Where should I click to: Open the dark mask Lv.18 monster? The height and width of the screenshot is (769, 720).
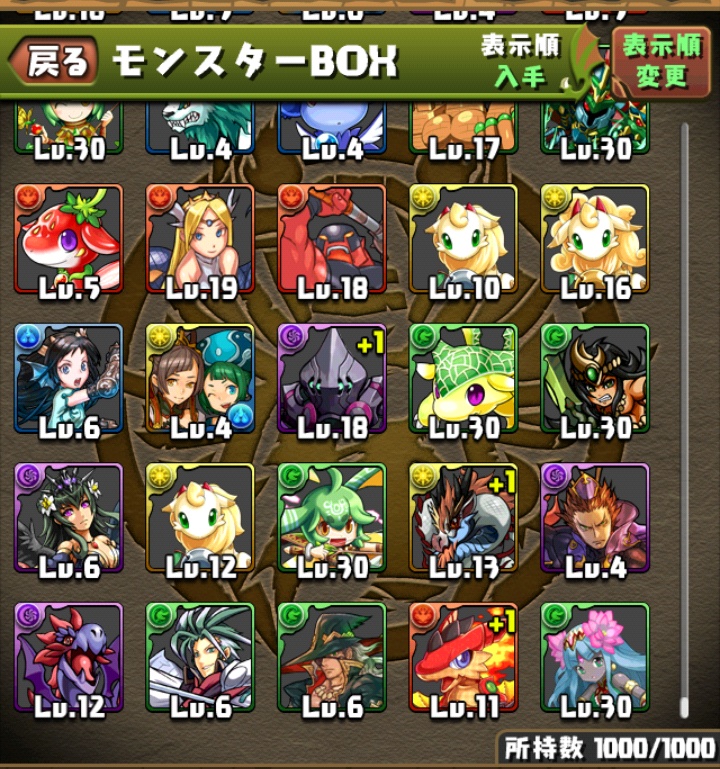332,380
